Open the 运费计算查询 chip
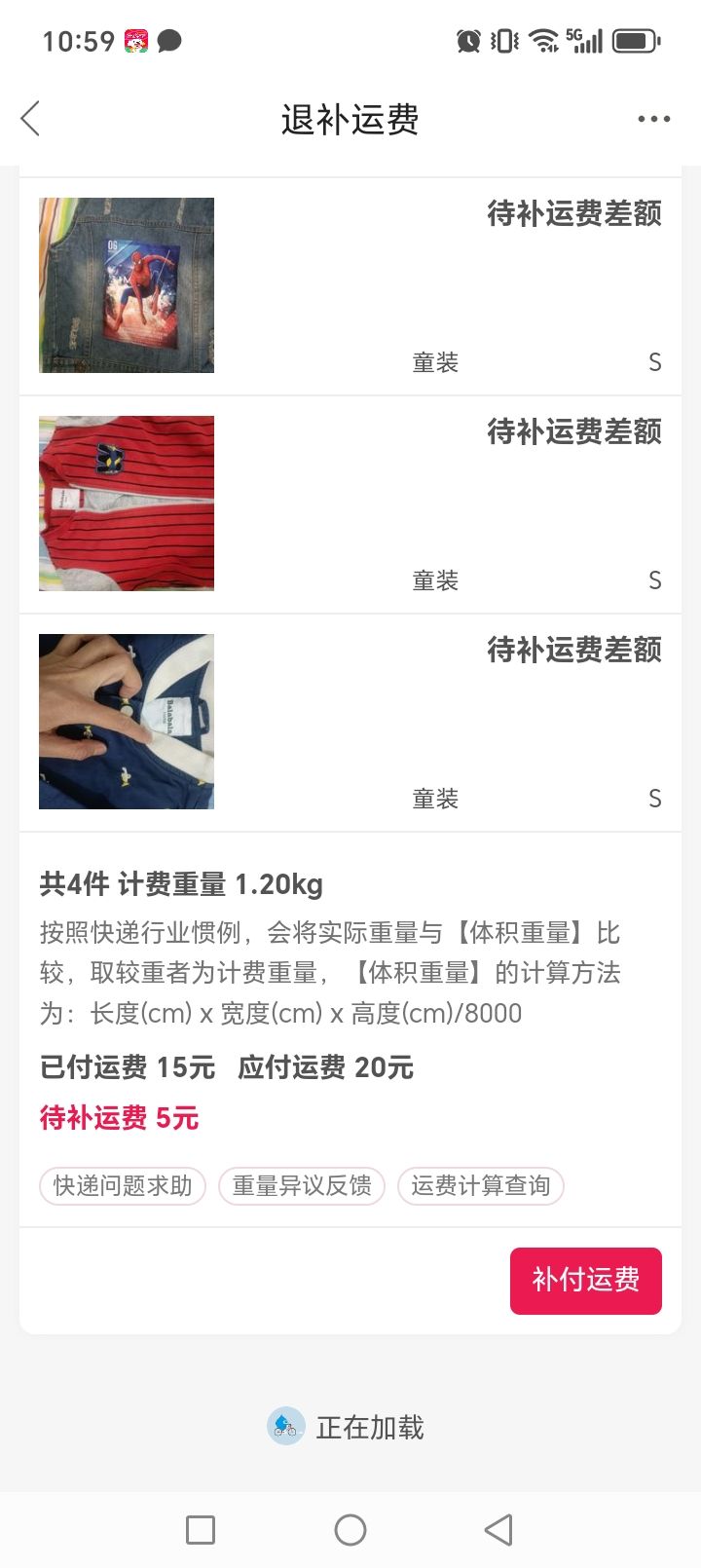 point(481,1185)
